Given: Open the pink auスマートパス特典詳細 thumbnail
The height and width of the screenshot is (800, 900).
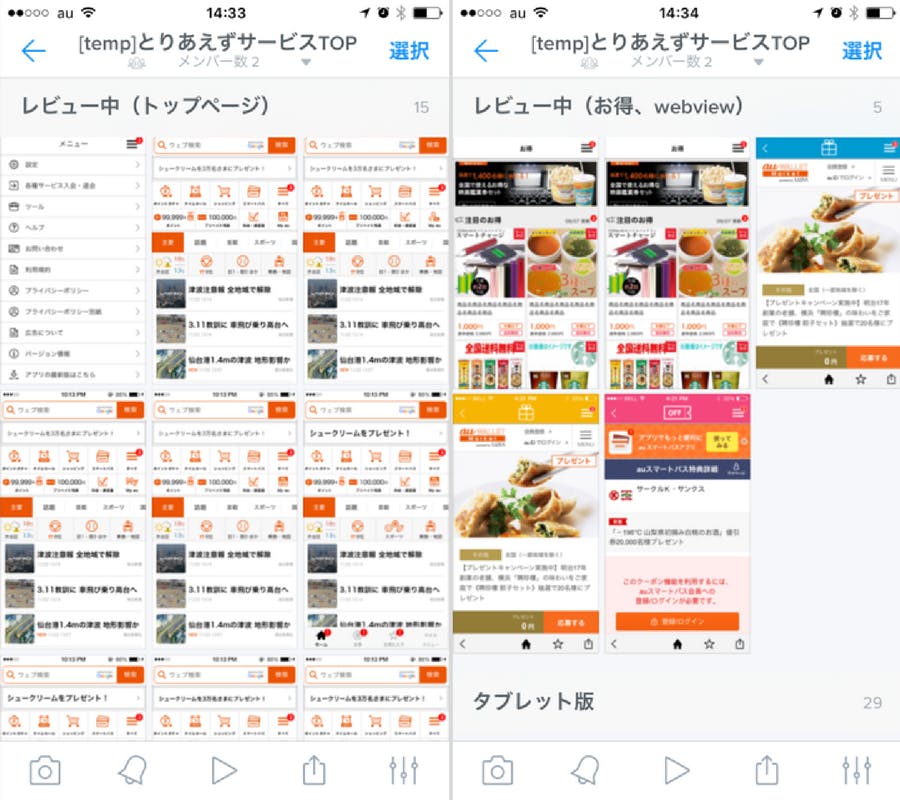Looking at the screenshot, I should [677, 523].
